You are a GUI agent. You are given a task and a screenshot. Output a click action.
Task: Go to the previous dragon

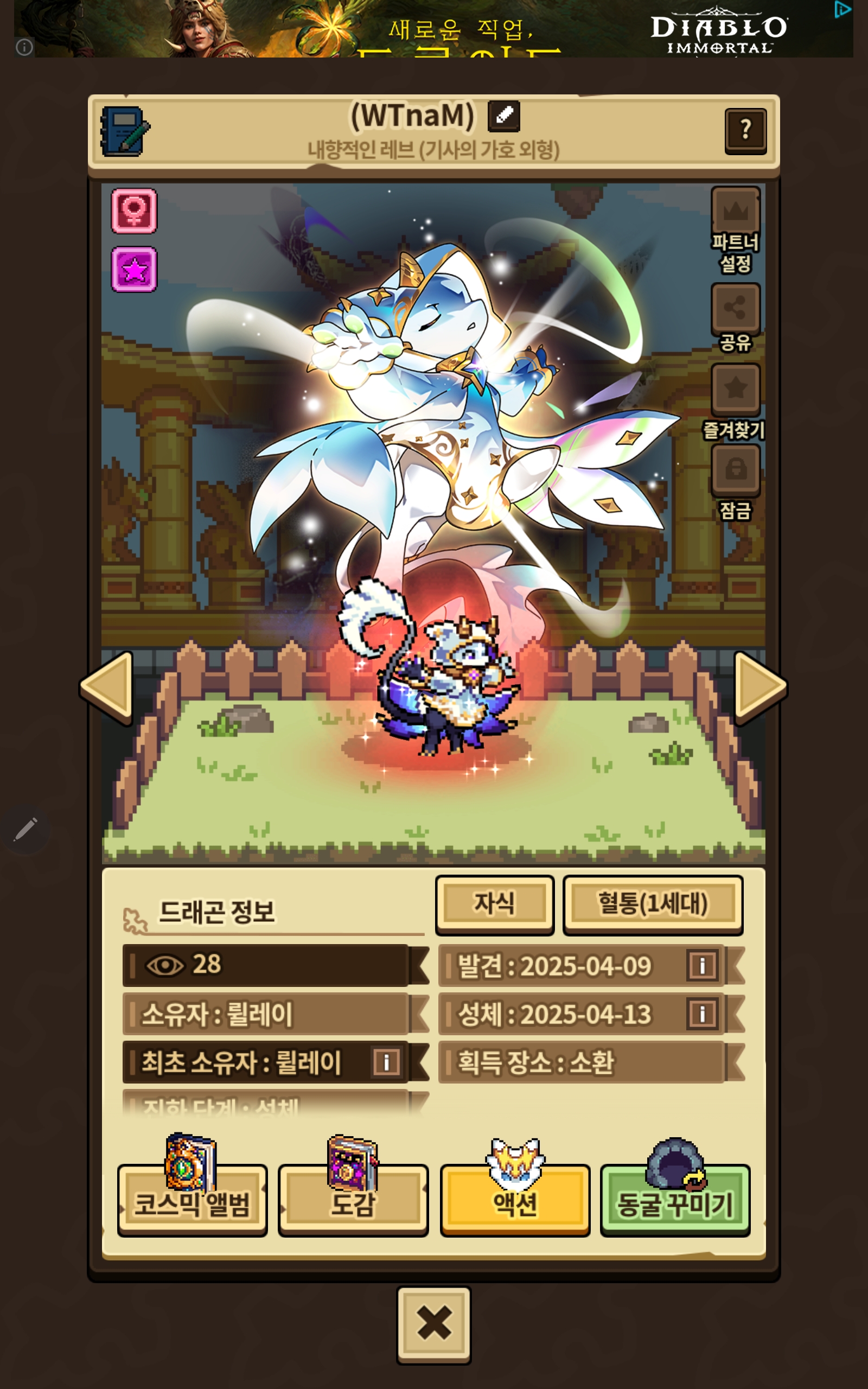coord(108,687)
